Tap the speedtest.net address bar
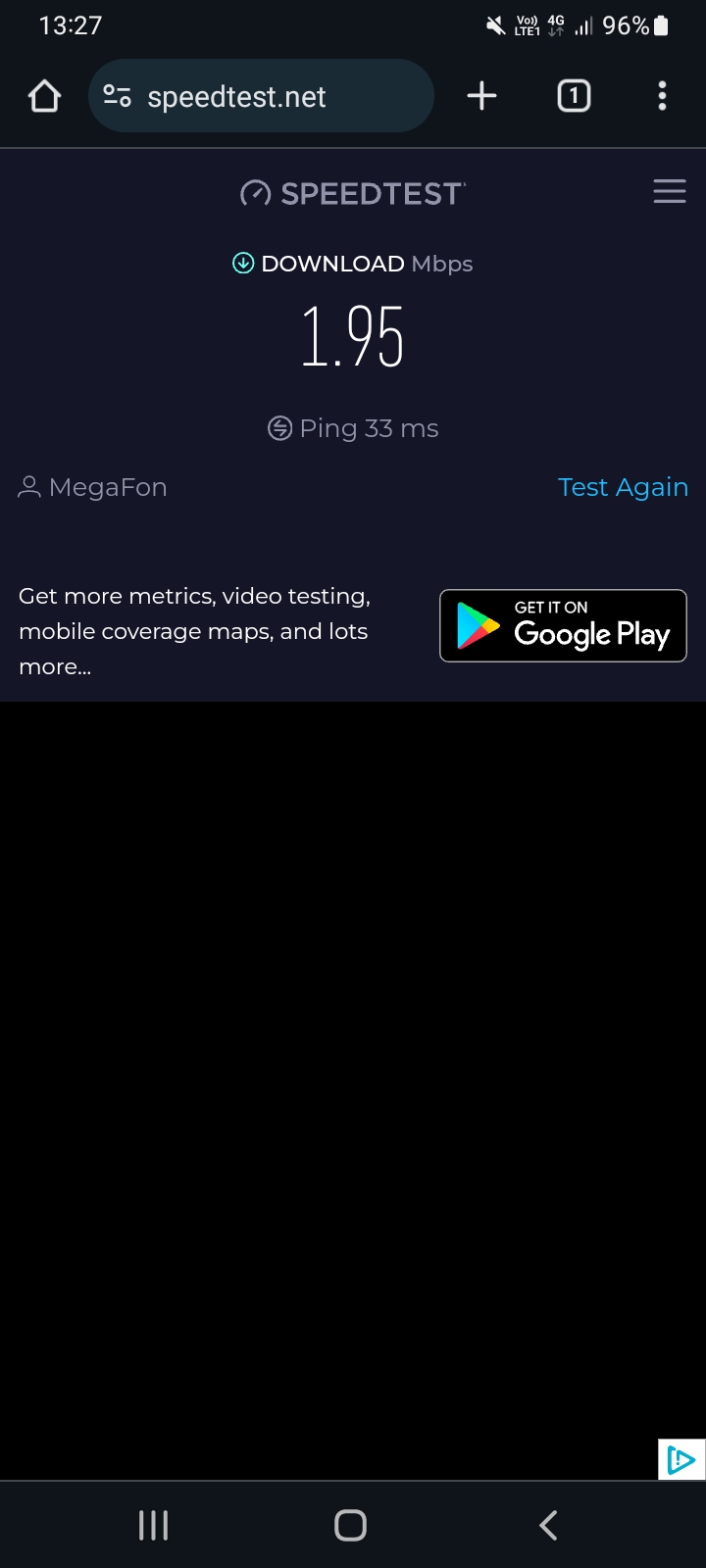 pos(261,96)
